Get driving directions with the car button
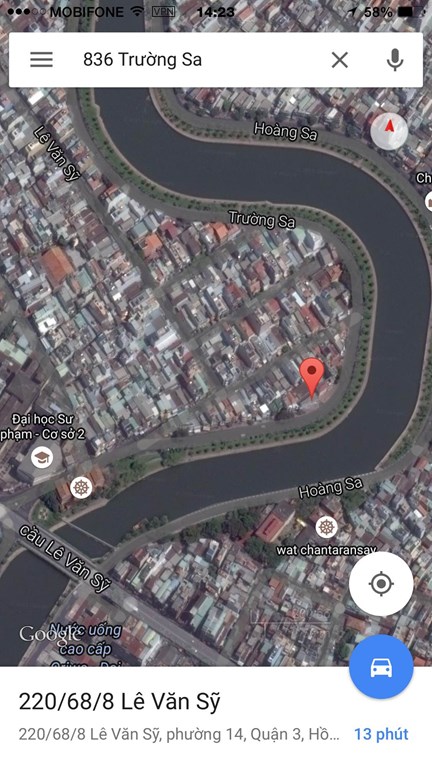 [381, 667]
